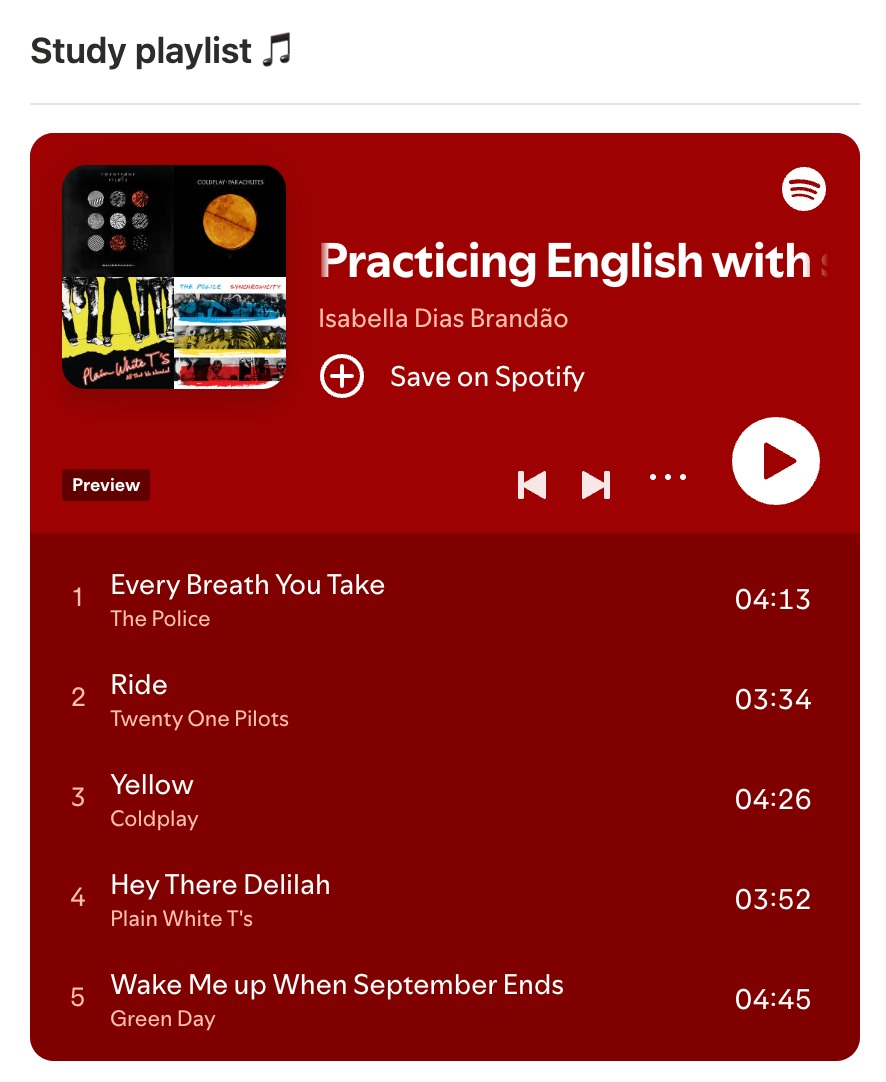
Task: Open Isabella Dias Brandão's profile
Action: tap(443, 319)
